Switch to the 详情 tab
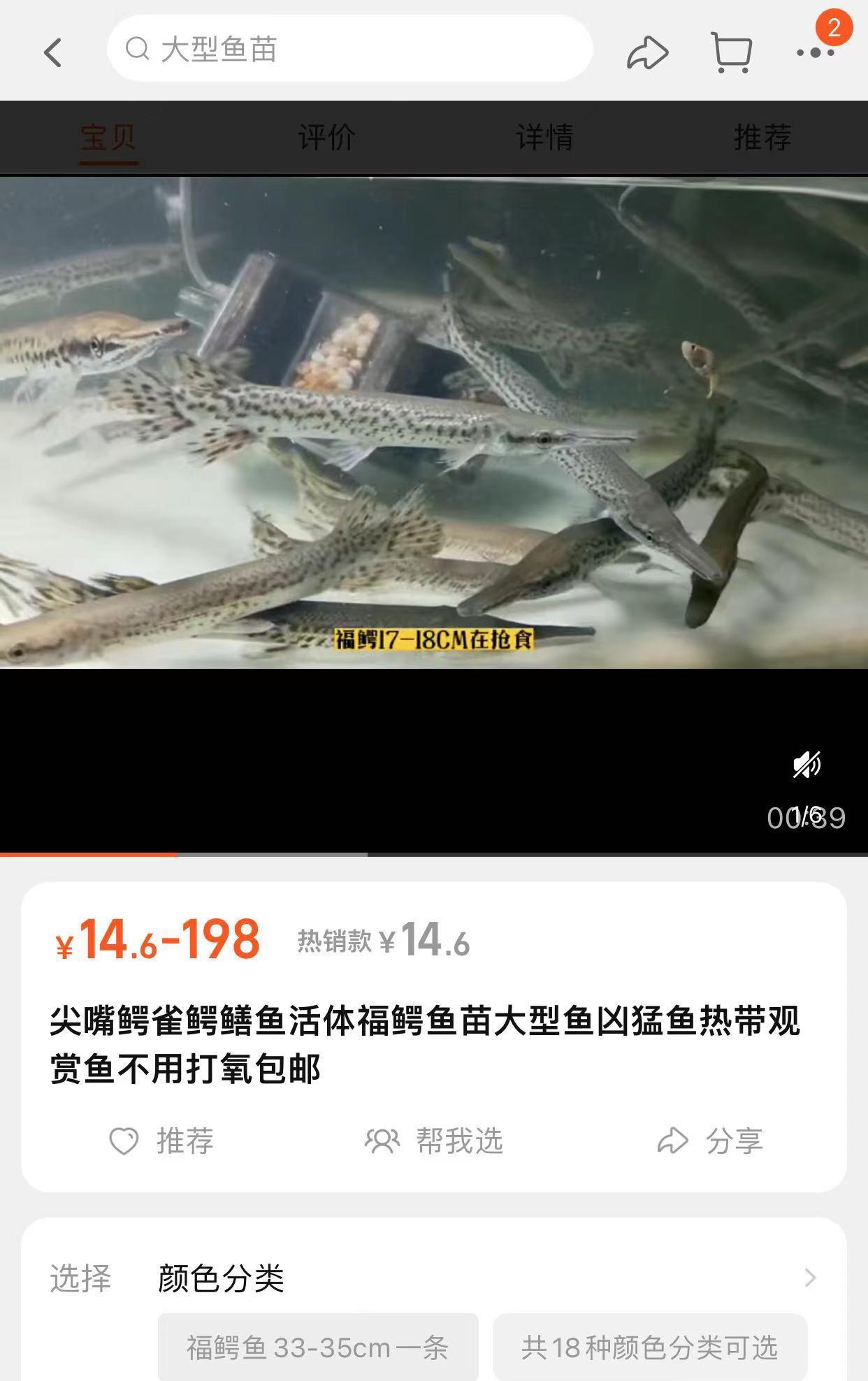The image size is (868, 1381). (x=544, y=137)
